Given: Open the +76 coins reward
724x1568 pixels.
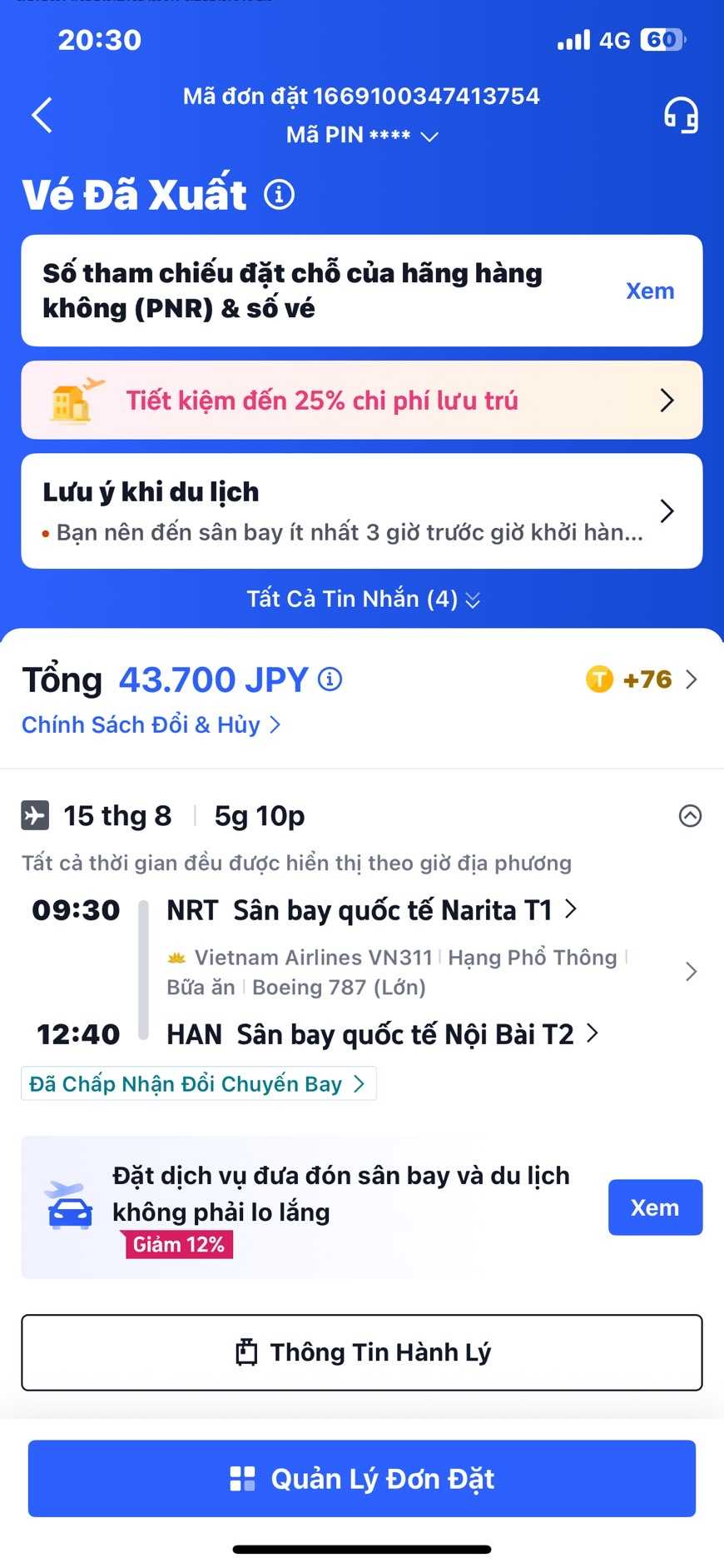Looking at the screenshot, I should click(x=642, y=679).
